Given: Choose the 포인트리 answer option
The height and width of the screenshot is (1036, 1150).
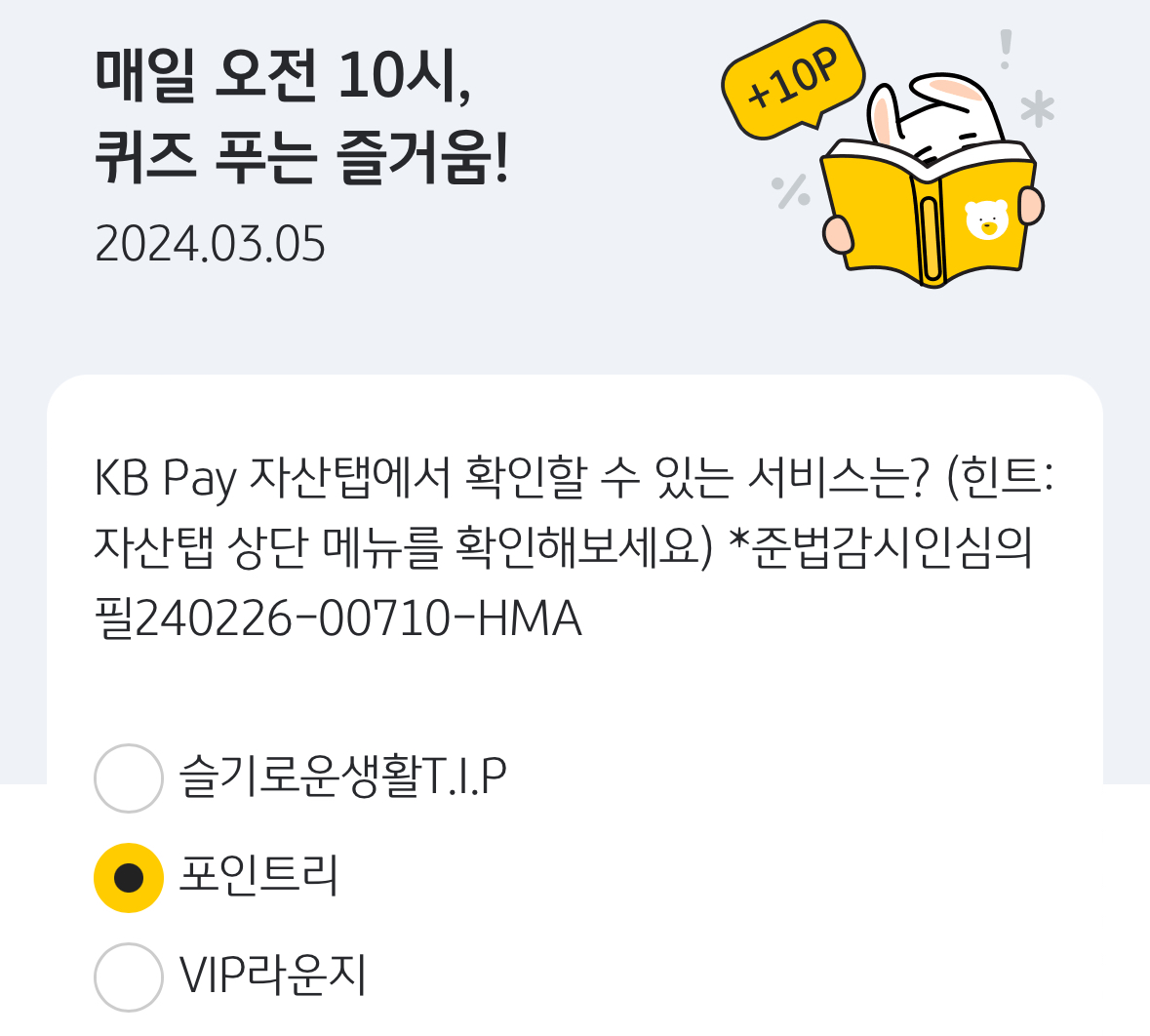Looking at the screenshot, I should click(129, 878).
